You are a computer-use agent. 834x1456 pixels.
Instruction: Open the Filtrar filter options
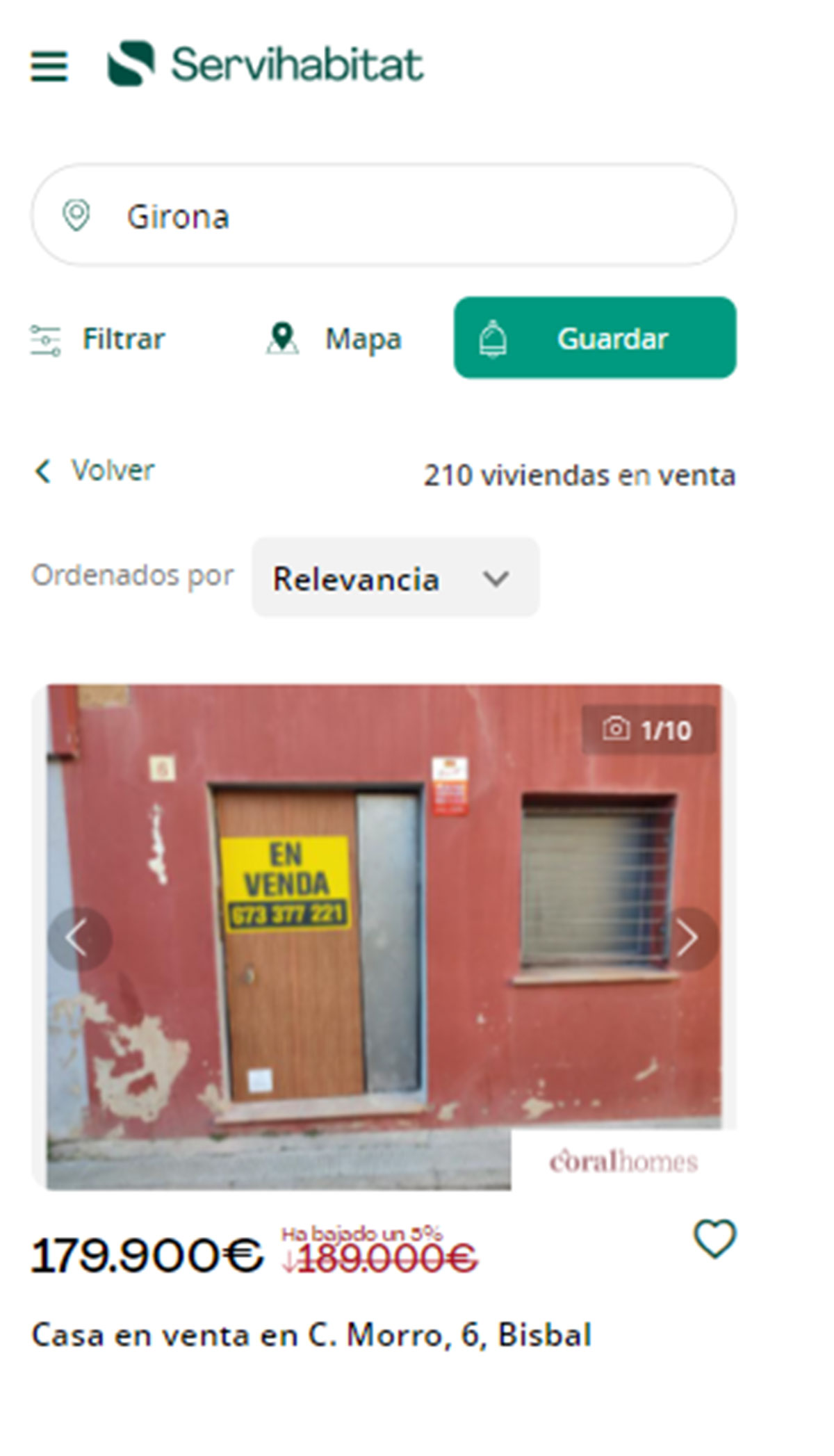pyautogui.click(x=98, y=339)
